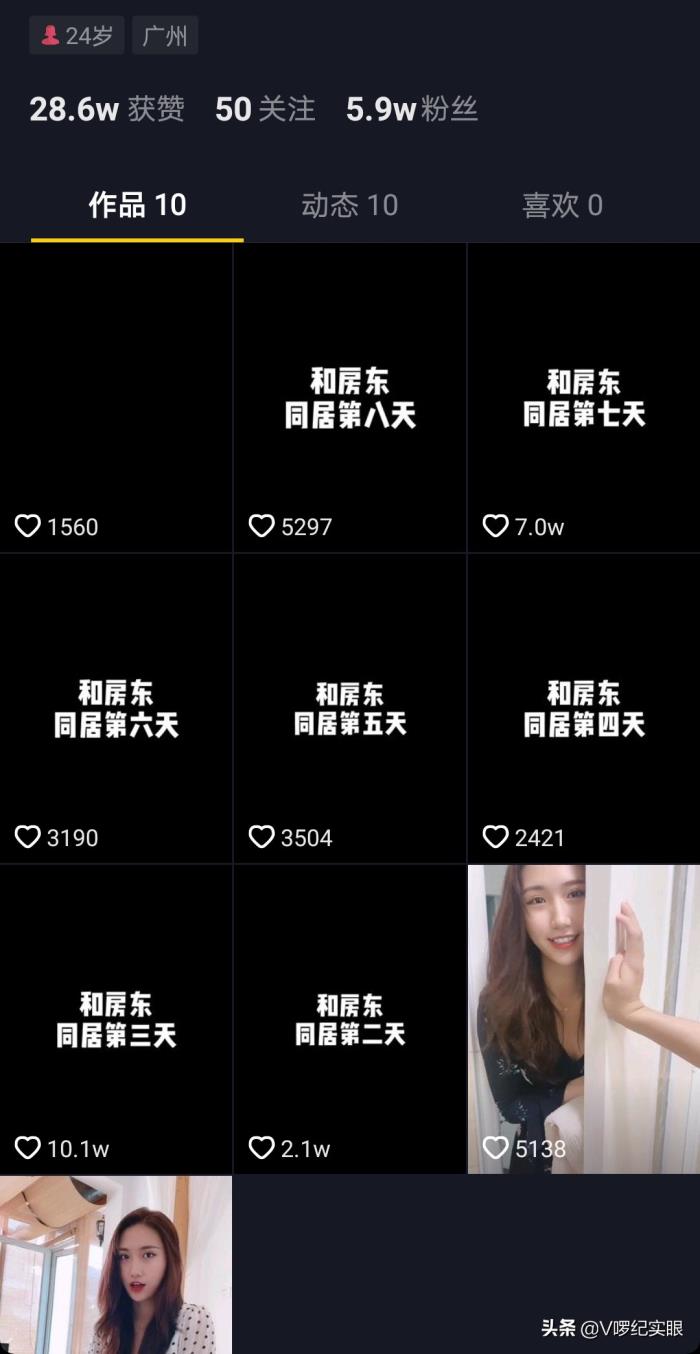Open the 和房东同居第七天 video
Viewport: 700px width, 1354px height.
point(583,397)
